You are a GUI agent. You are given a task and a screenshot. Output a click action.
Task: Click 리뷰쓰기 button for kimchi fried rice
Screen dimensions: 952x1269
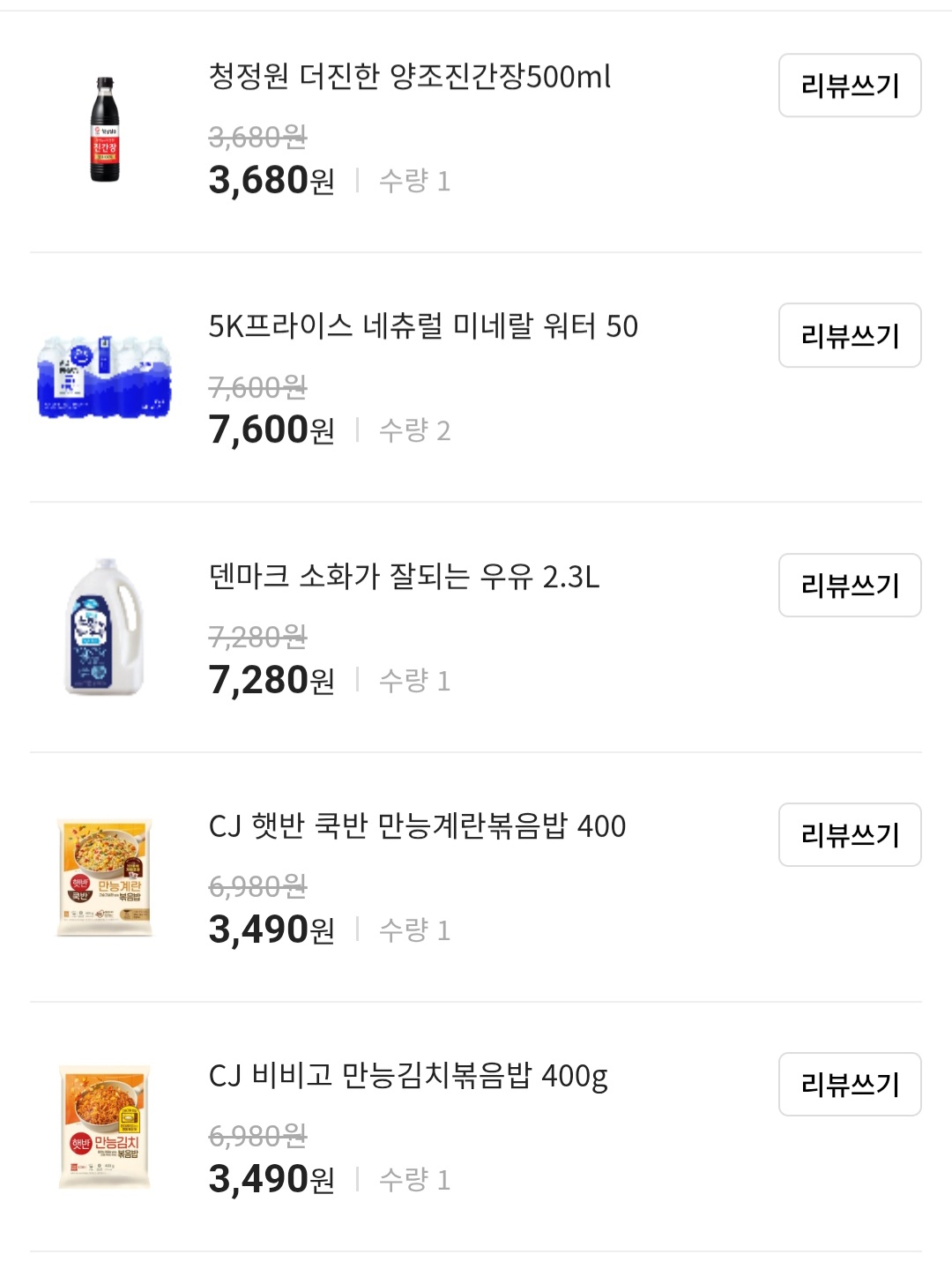849,1084
